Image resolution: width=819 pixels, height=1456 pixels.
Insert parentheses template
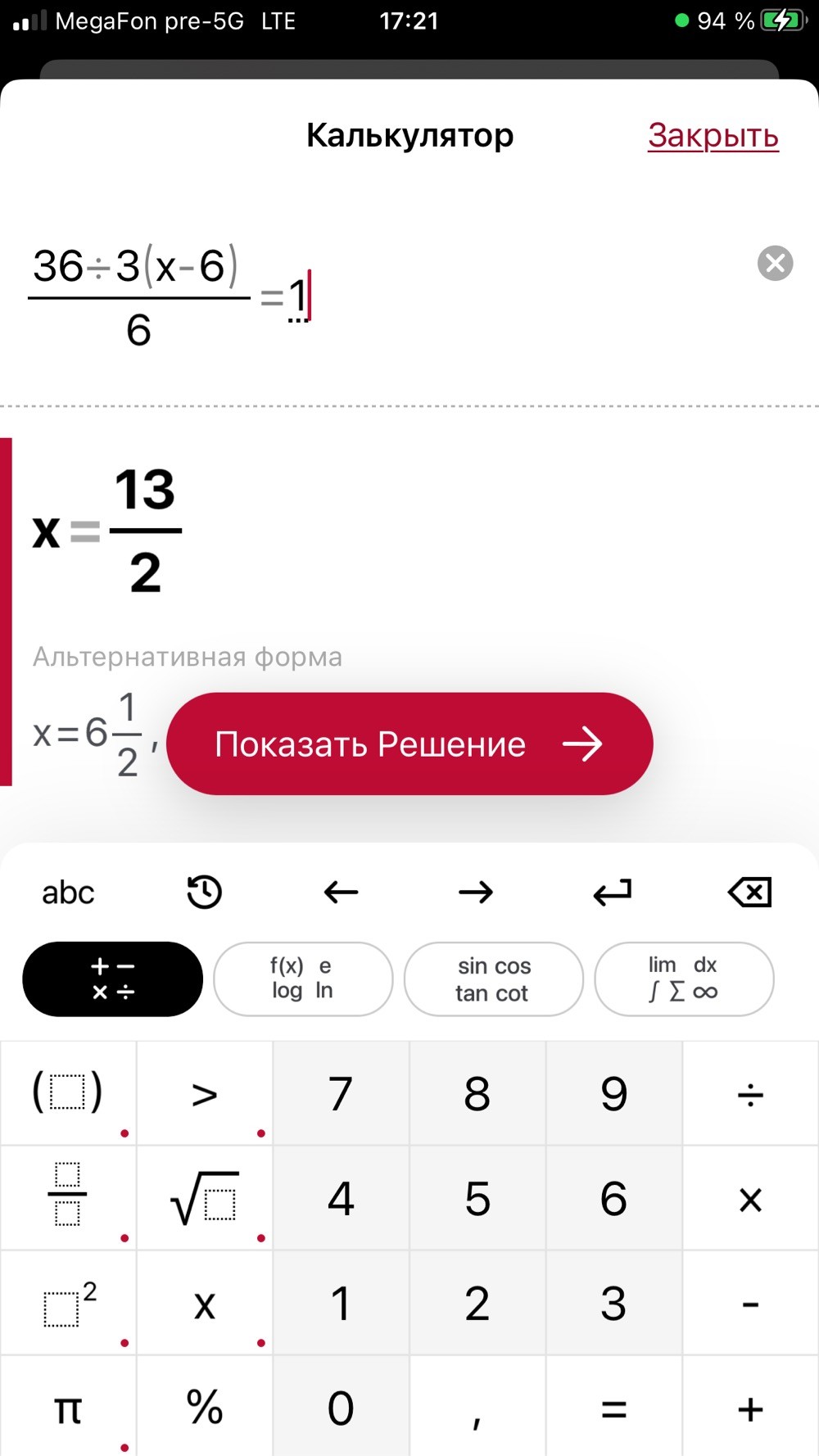click(x=68, y=1093)
